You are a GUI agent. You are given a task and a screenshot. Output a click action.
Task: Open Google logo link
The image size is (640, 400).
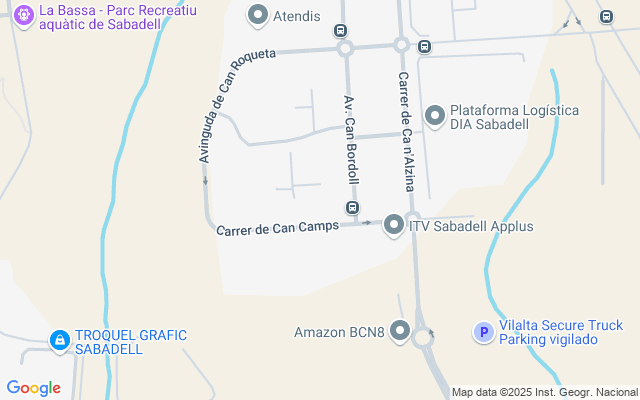tap(33, 388)
